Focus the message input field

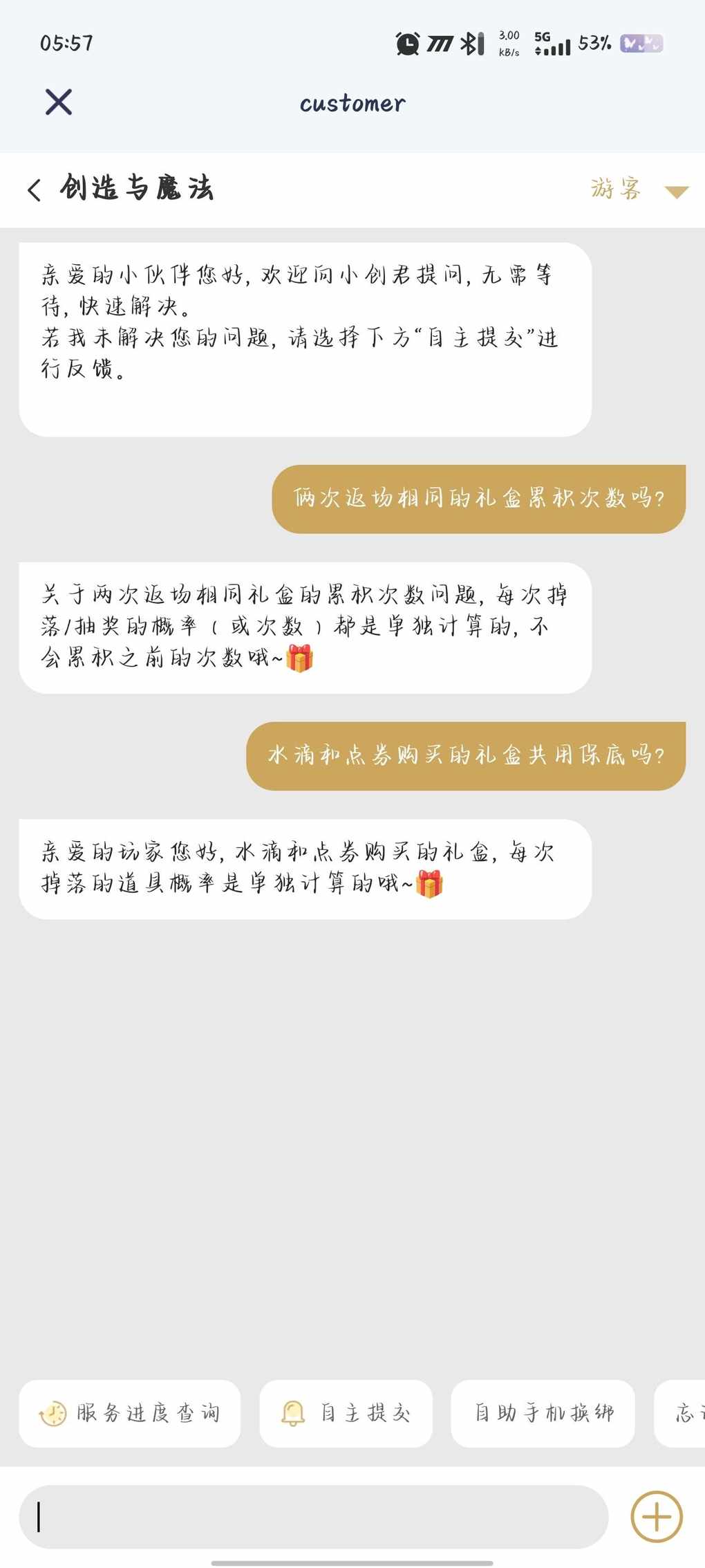[313, 1517]
